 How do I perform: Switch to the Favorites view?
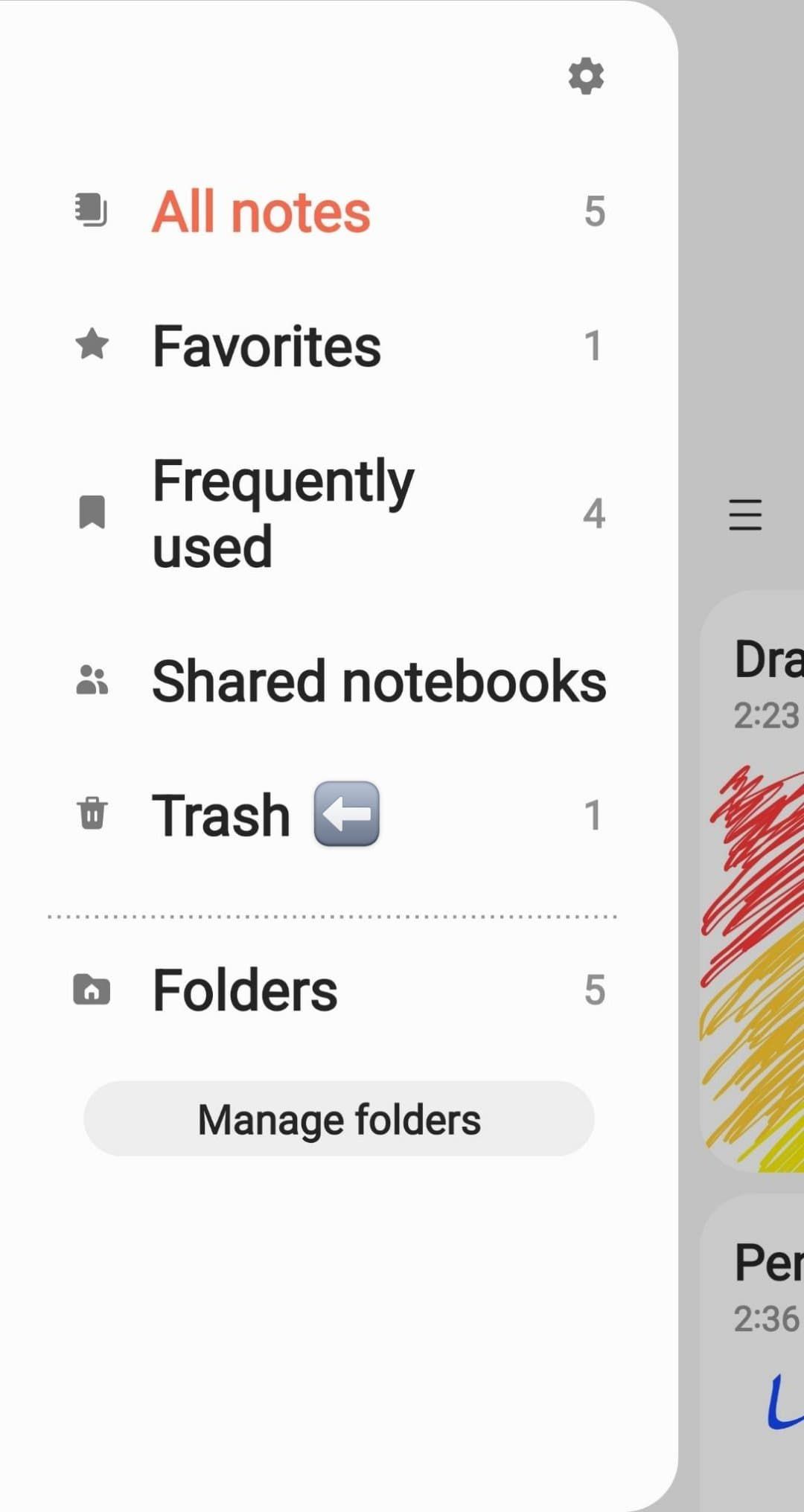267,345
